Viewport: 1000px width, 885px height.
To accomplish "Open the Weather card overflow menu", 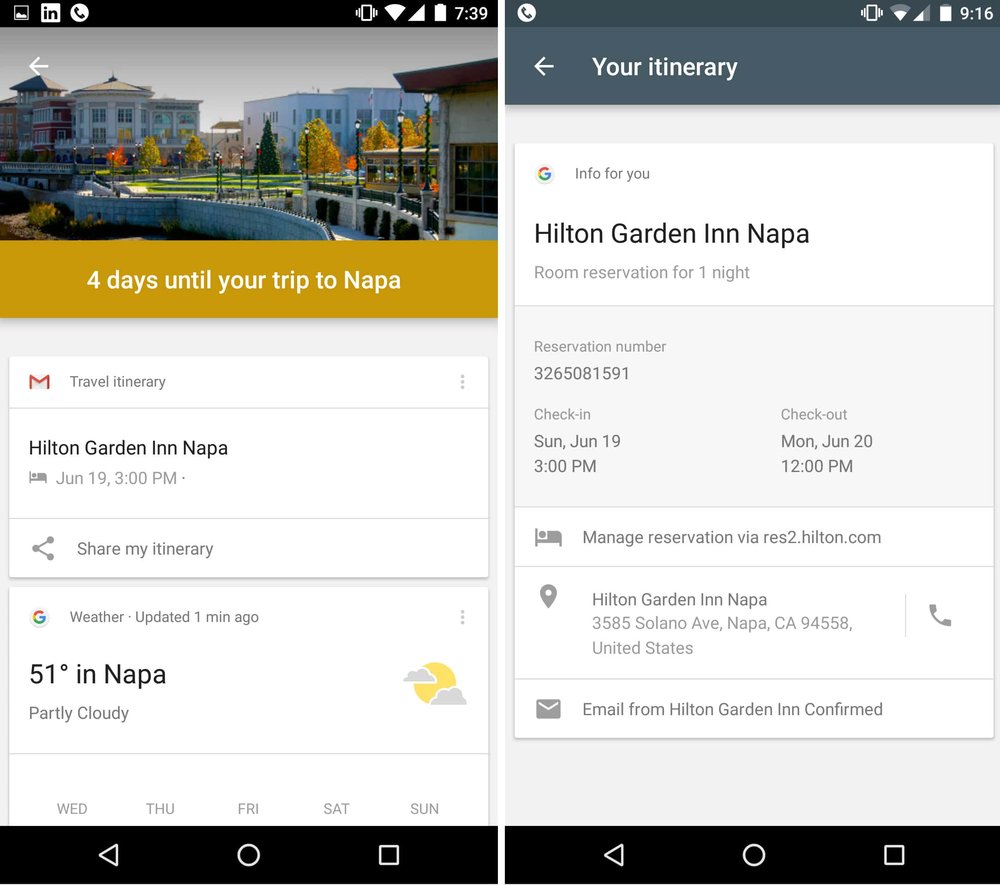I will pyautogui.click(x=462, y=617).
